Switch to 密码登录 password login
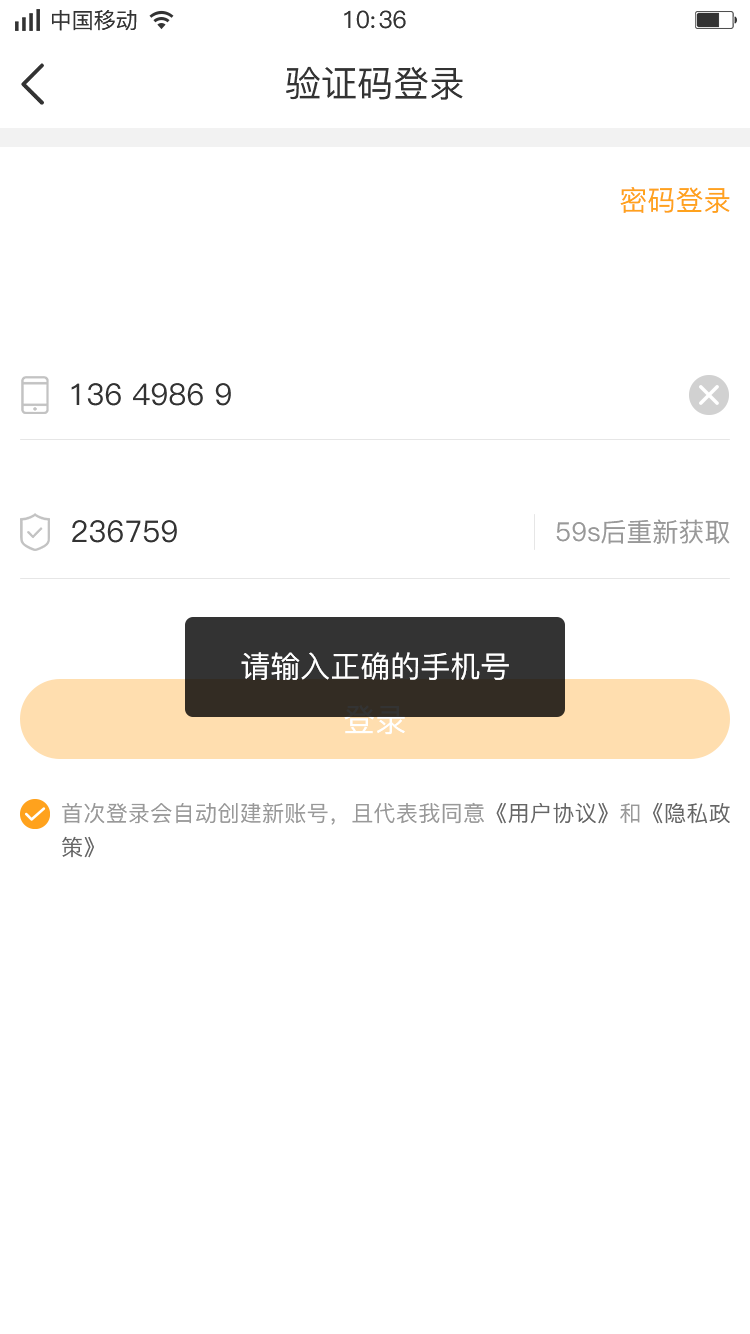The width and height of the screenshot is (750, 1334). [675, 201]
